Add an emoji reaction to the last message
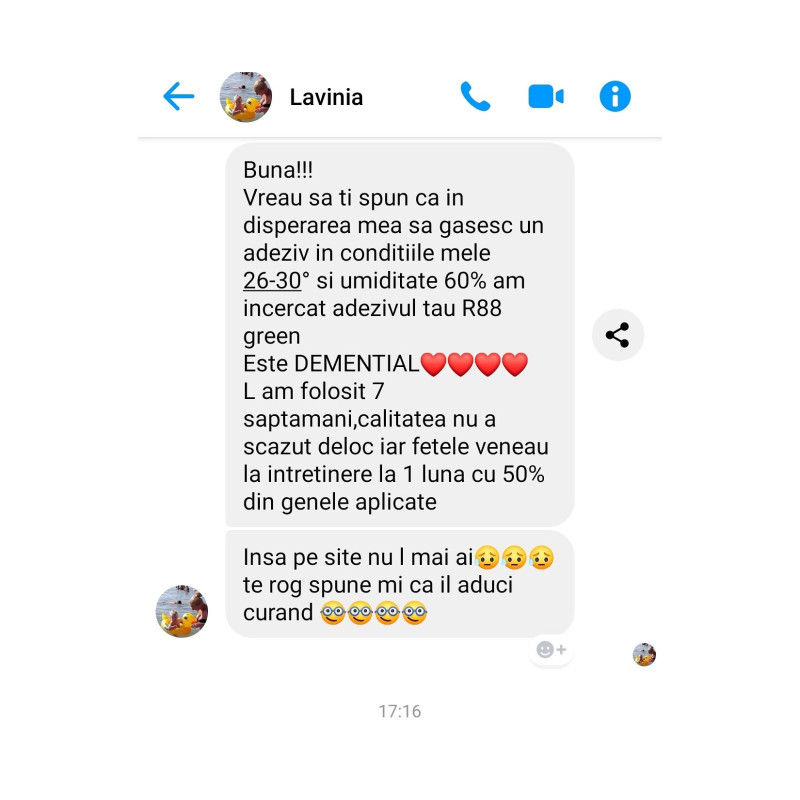800x800 pixels. click(x=551, y=650)
